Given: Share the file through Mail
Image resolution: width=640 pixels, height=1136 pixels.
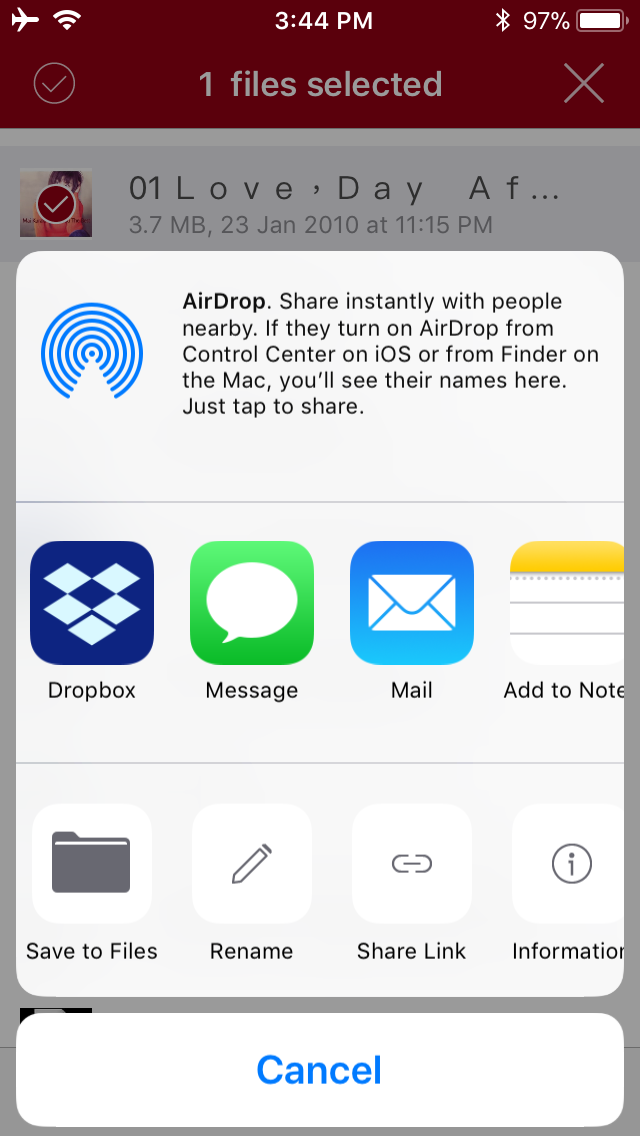Looking at the screenshot, I should 412,603.
